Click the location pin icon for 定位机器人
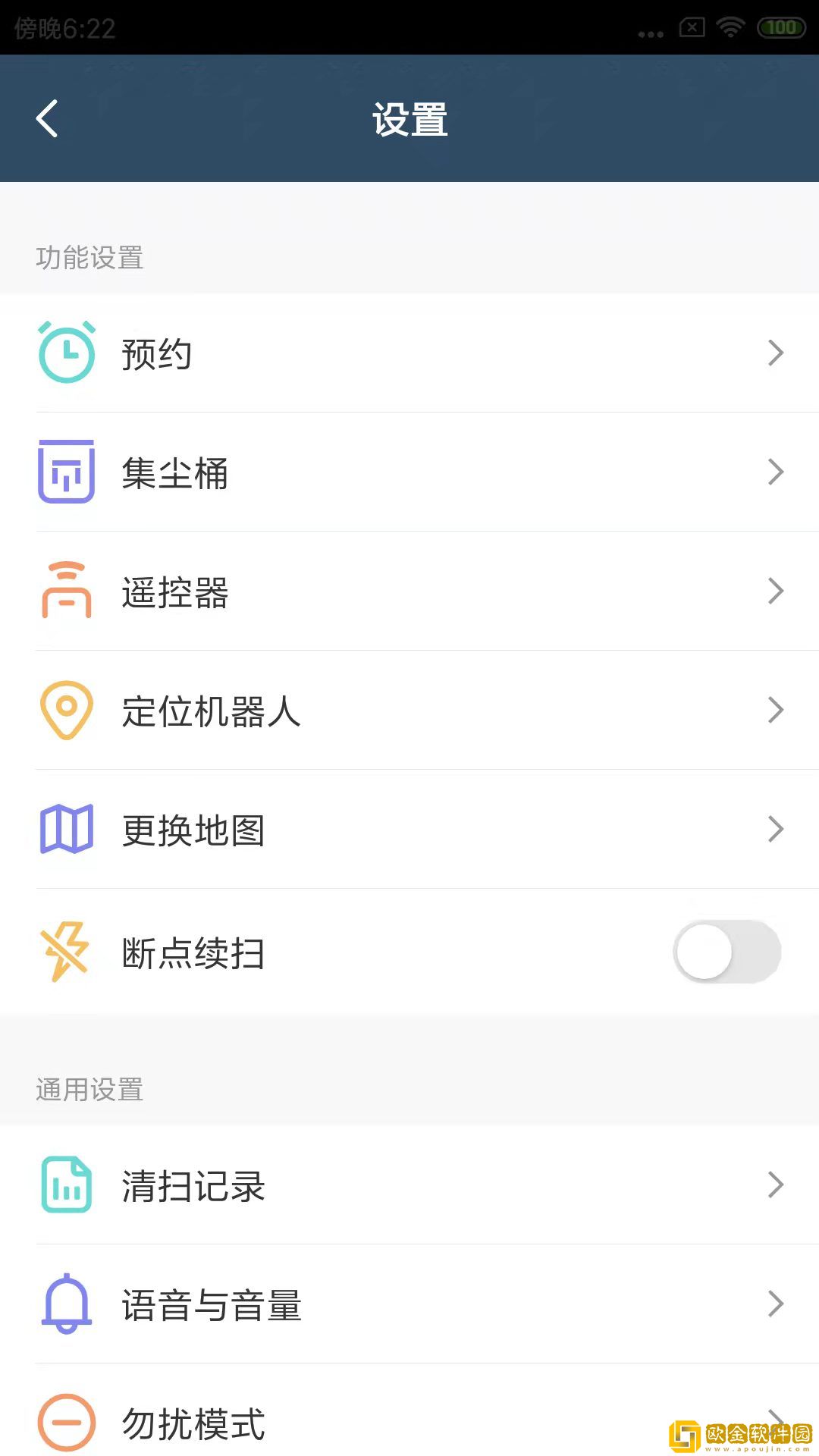The height and width of the screenshot is (1456, 819). tap(67, 710)
